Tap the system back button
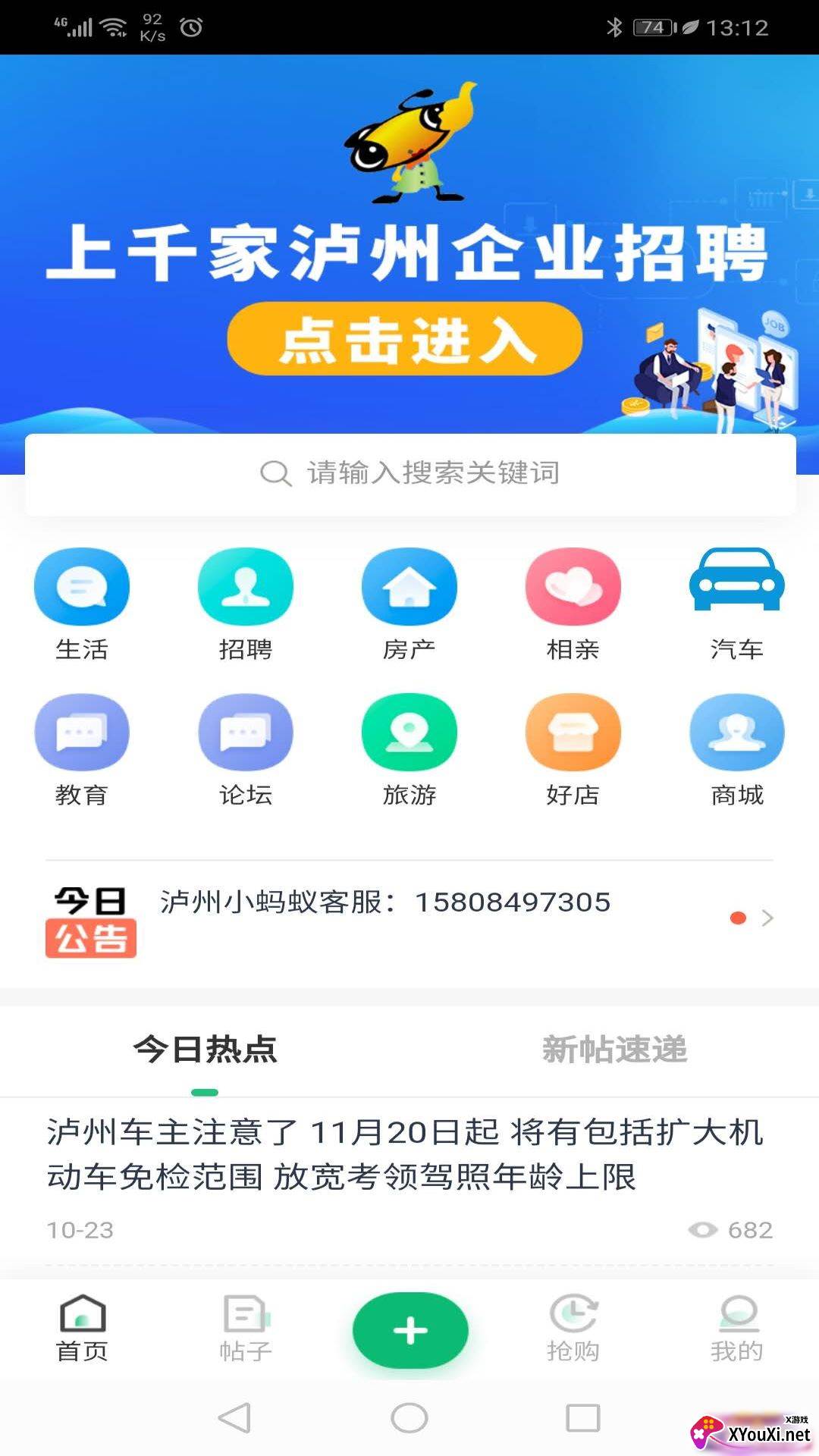The image size is (819, 1456). 234,1417
